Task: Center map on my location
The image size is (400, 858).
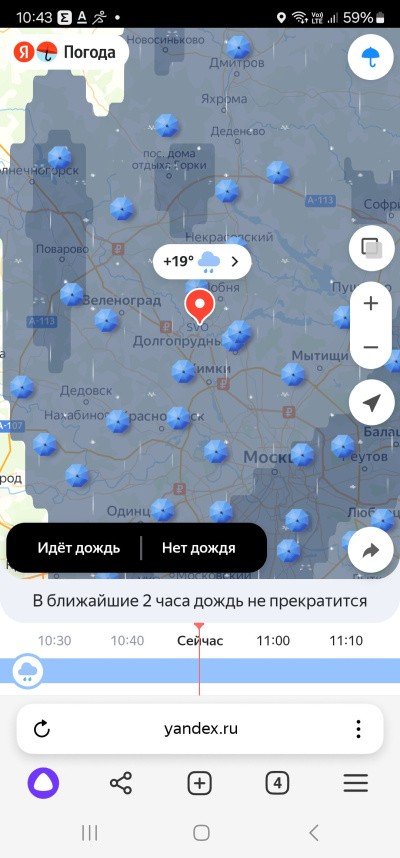Action: [x=371, y=402]
